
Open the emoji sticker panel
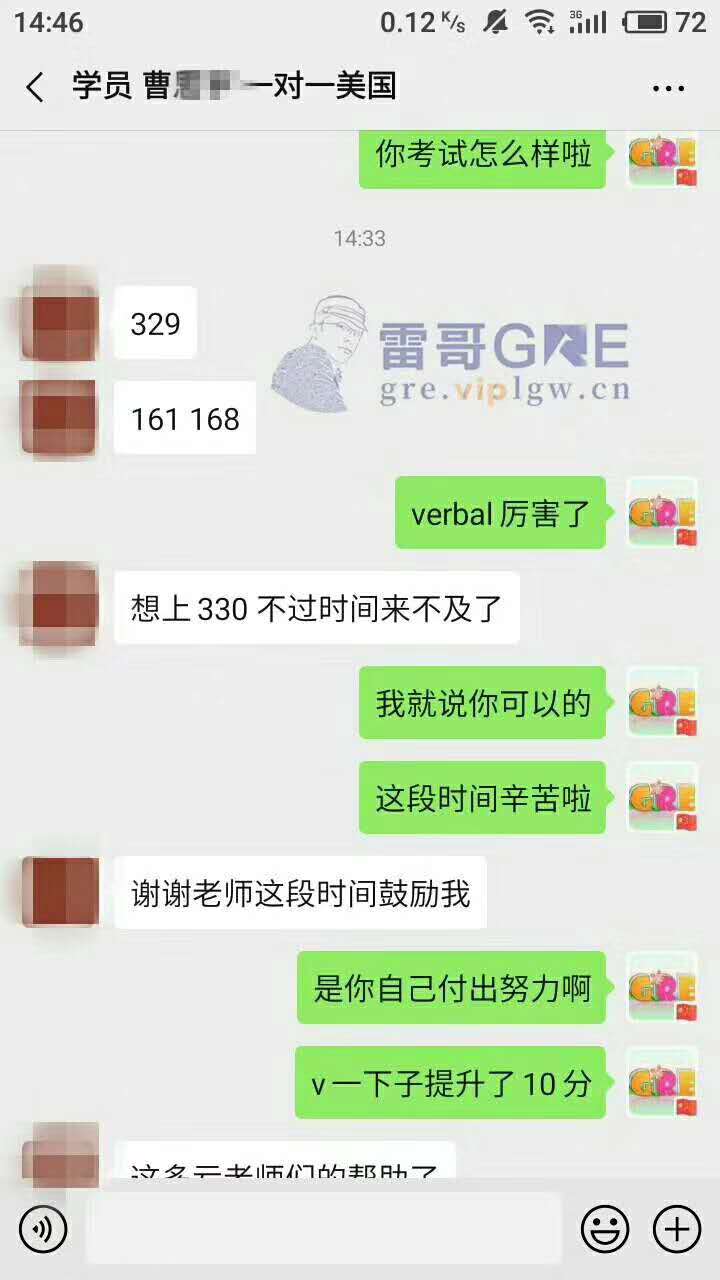pyautogui.click(x=605, y=1228)
